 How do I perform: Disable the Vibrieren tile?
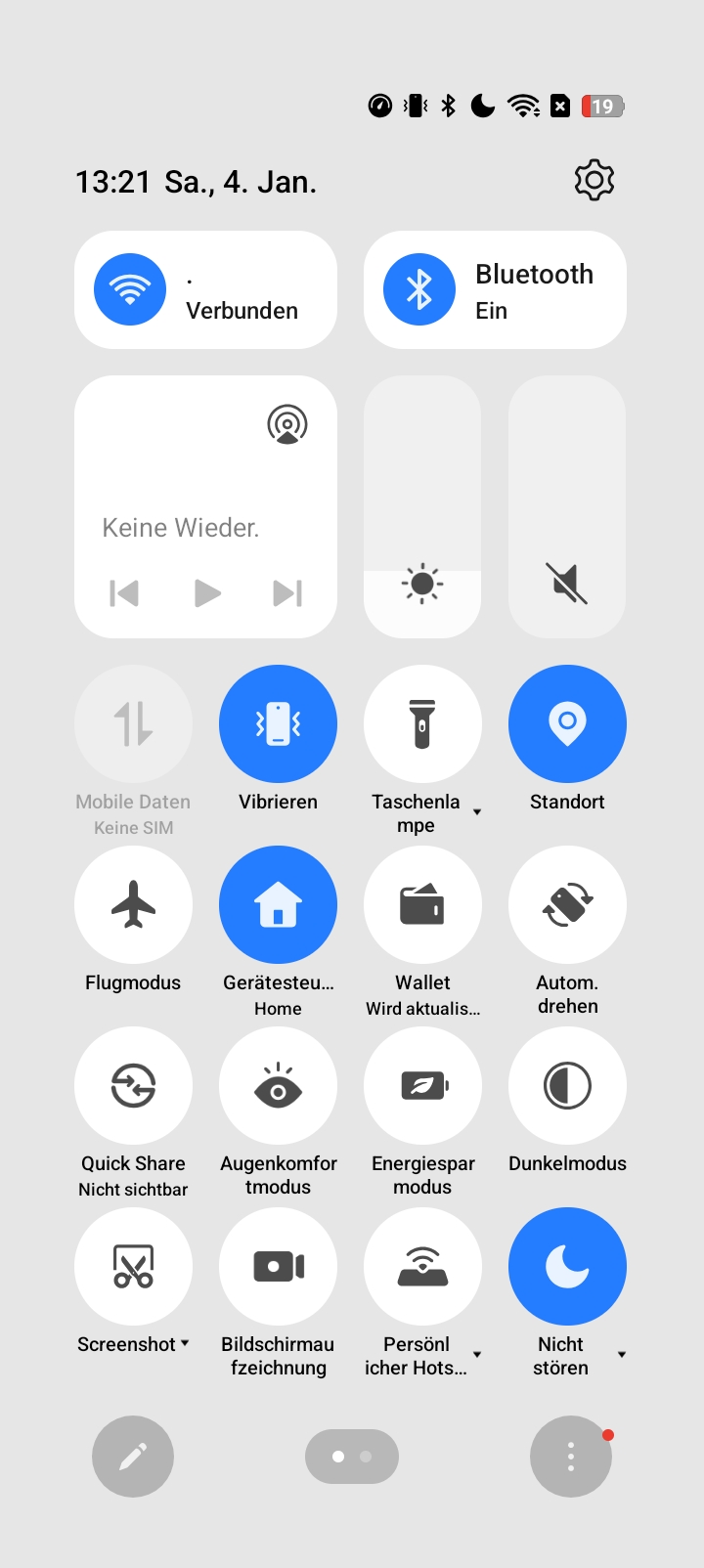tap(278, 723)
